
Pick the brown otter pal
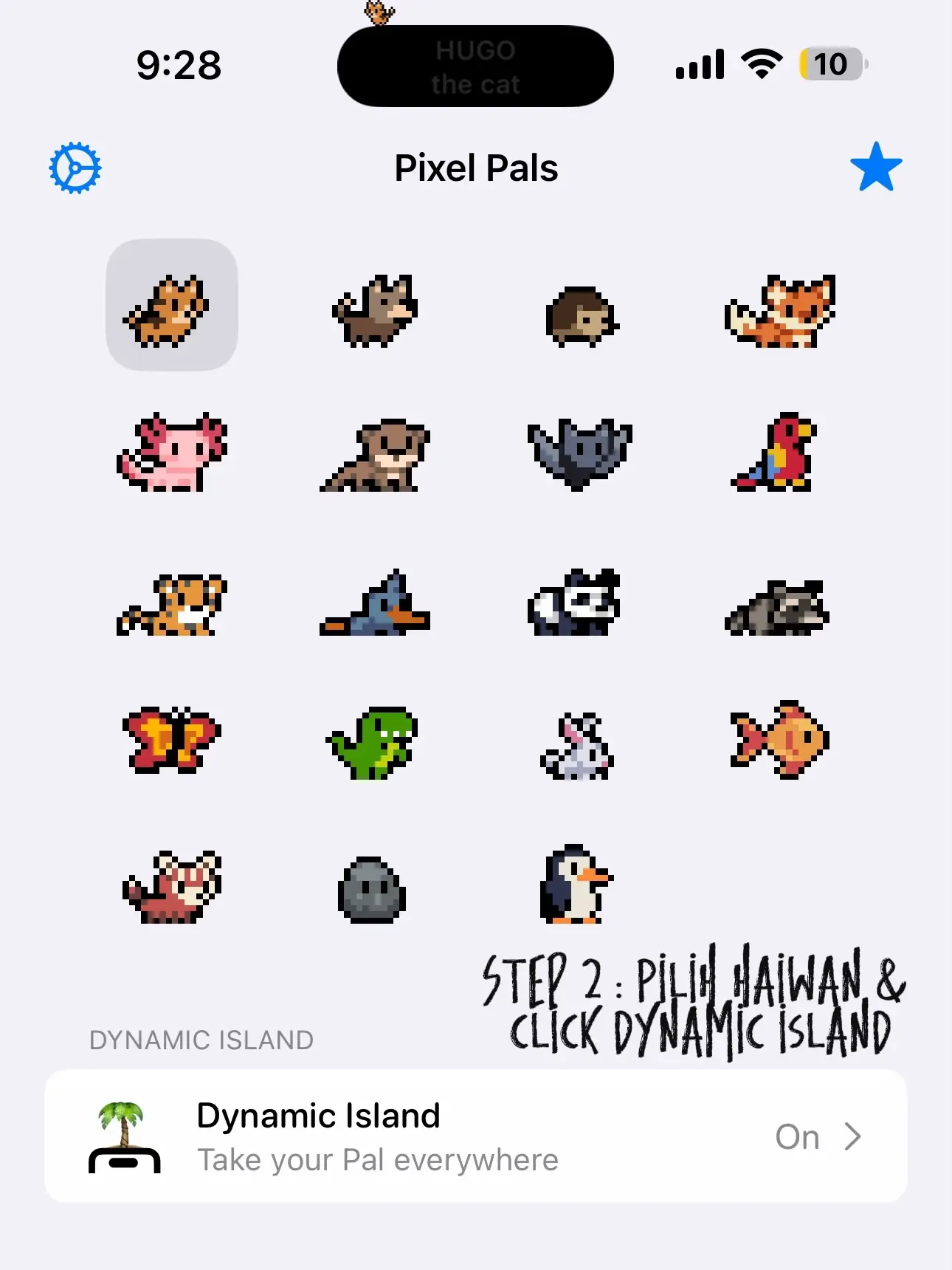376,456
